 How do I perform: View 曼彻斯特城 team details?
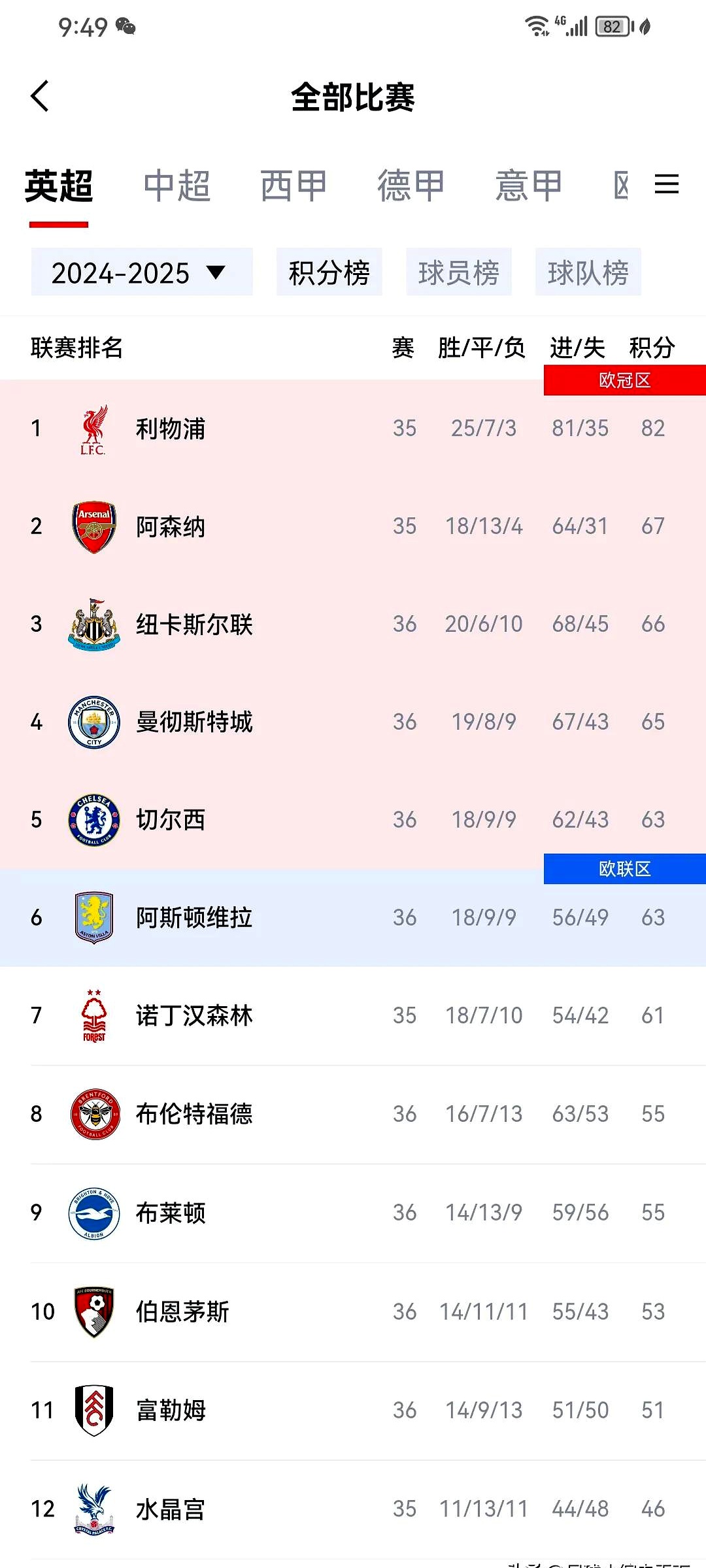click(x=194, y=722)
